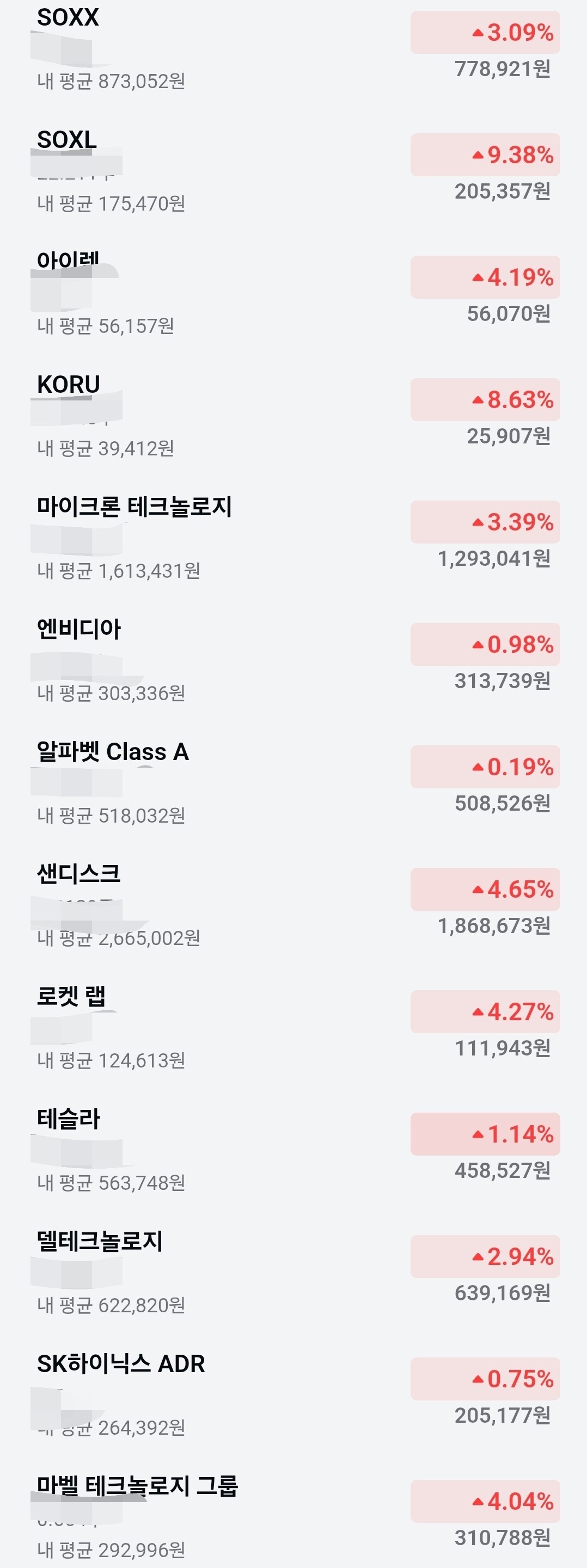Image resolution: width=587 pixels, height=1568 pixels.
Task: View the 엔비디아 holding
Action: point(293,660)
